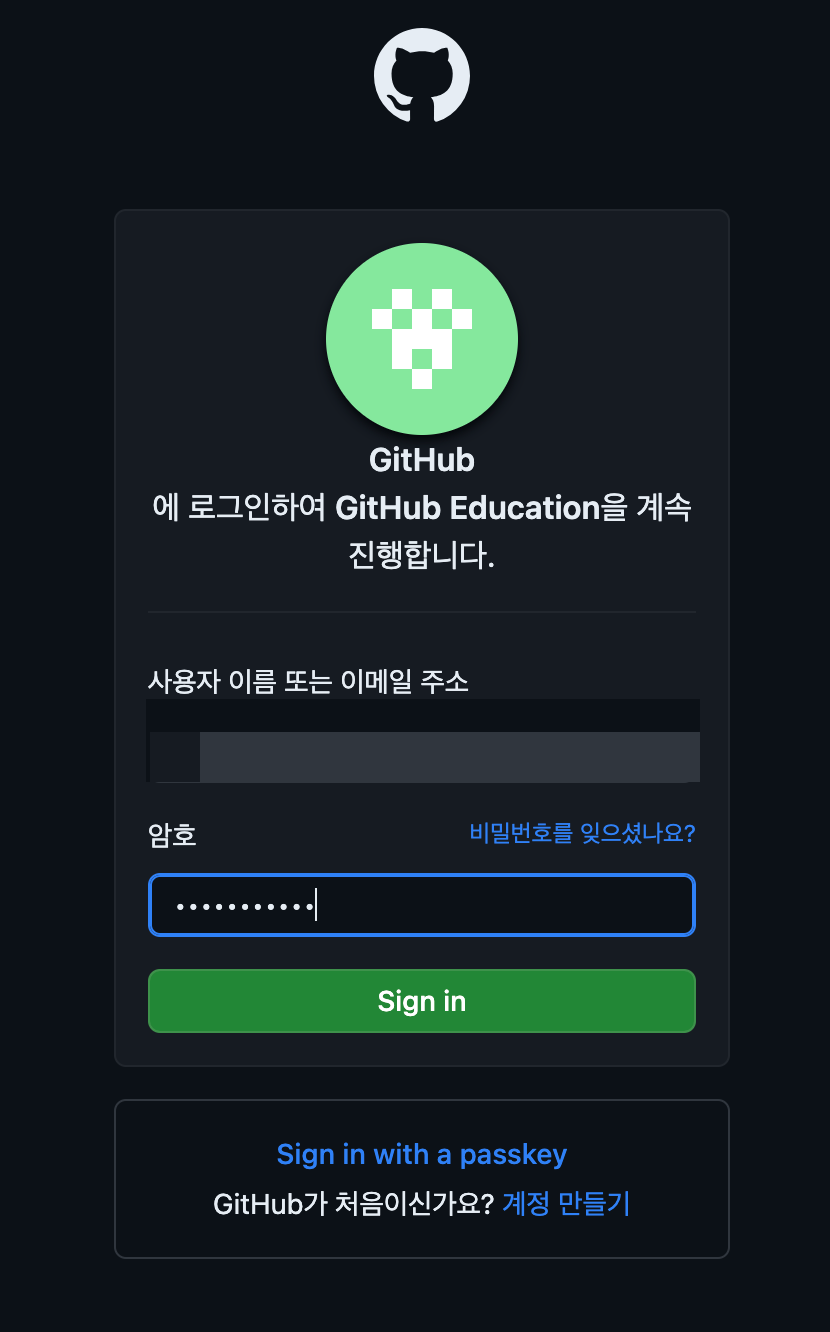Focus the 사용자 이름 또는 이메일 주소 field
The width and height of the screenshot is (830, 1332).
[421, 714]
